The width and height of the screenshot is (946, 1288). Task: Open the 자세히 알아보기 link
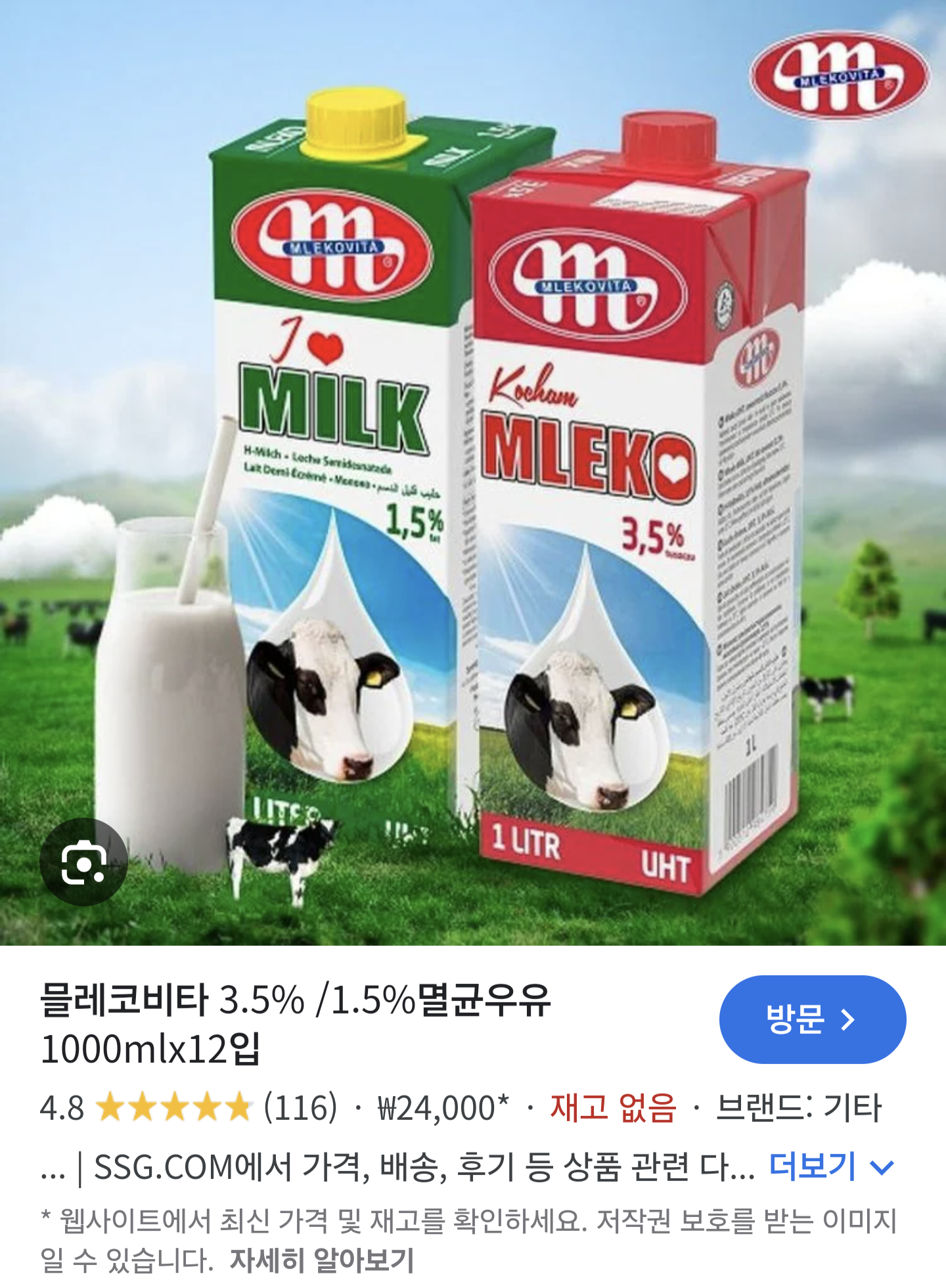[322, 1260]
